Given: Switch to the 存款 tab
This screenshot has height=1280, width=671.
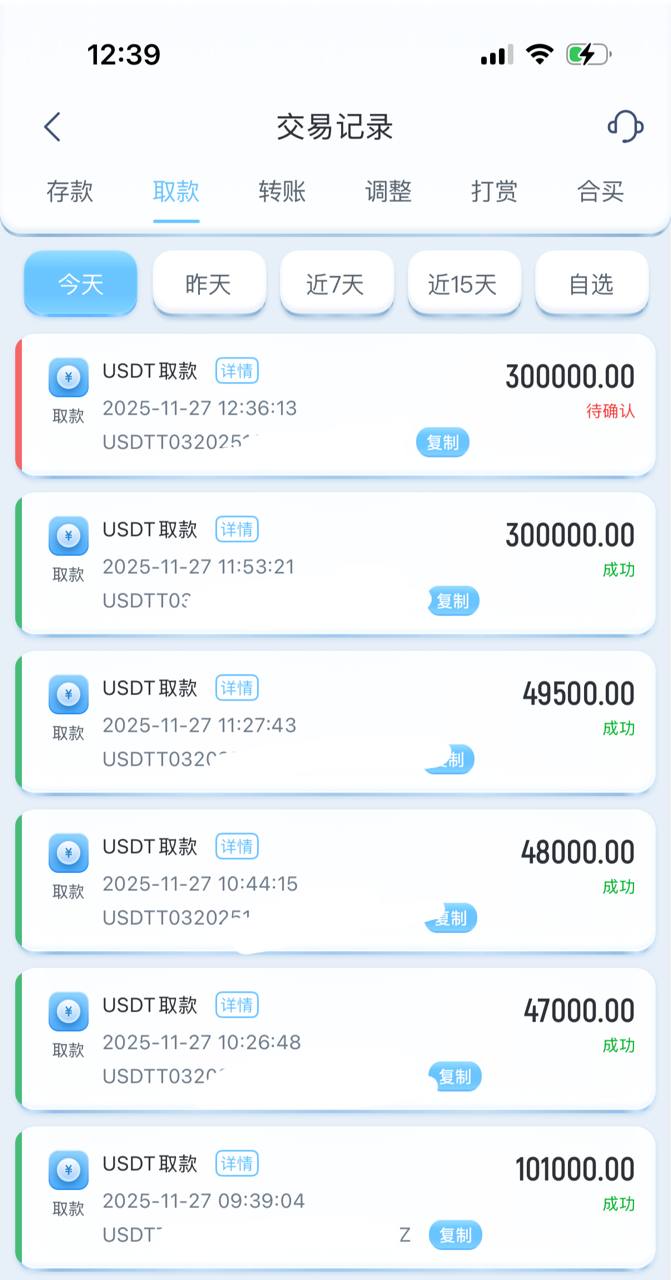Looking at the screenshot, I should (70, 192).
